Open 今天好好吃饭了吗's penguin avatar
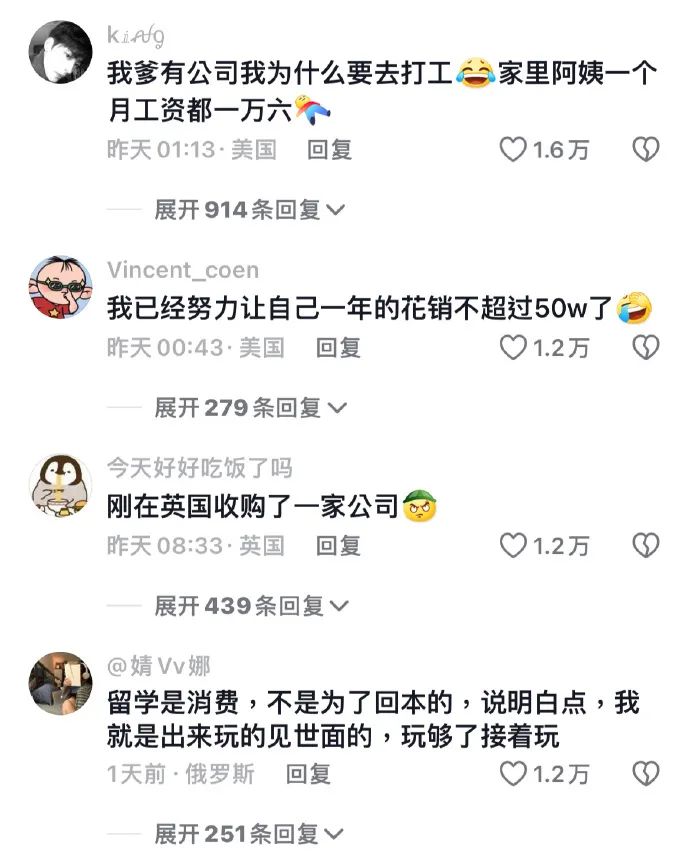690x856 pixels. 60,485
